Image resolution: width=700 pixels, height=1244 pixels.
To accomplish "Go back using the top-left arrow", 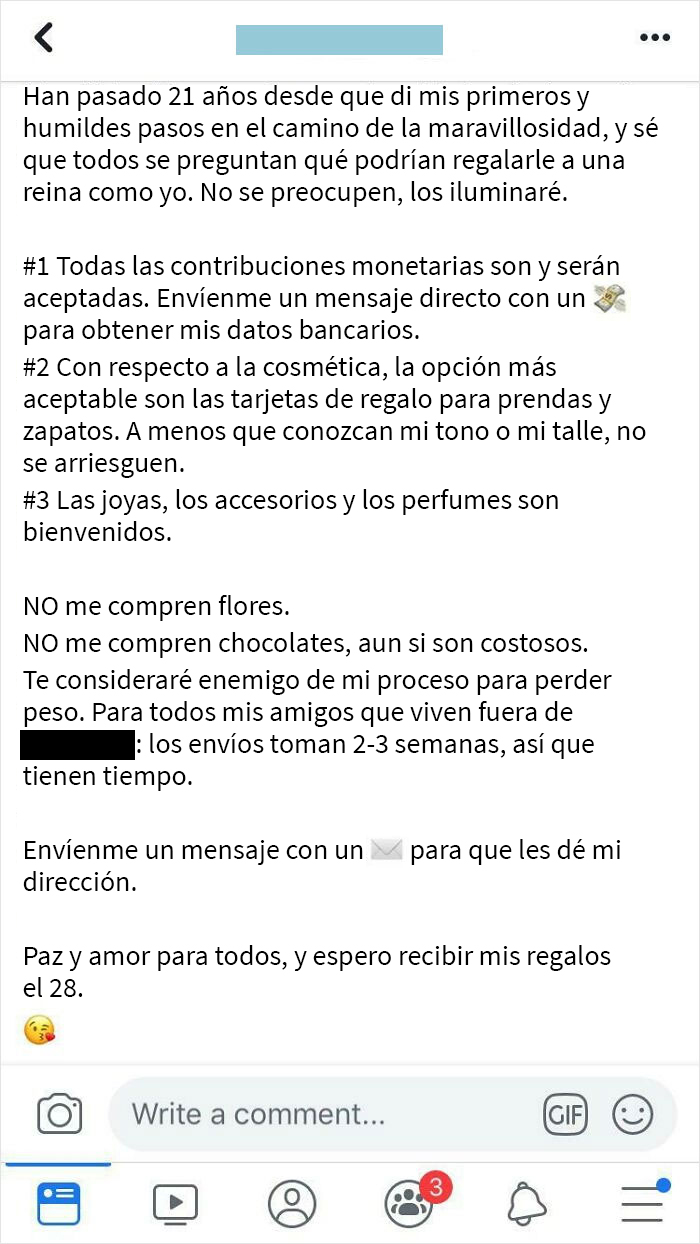I will [x=43, y=38].
